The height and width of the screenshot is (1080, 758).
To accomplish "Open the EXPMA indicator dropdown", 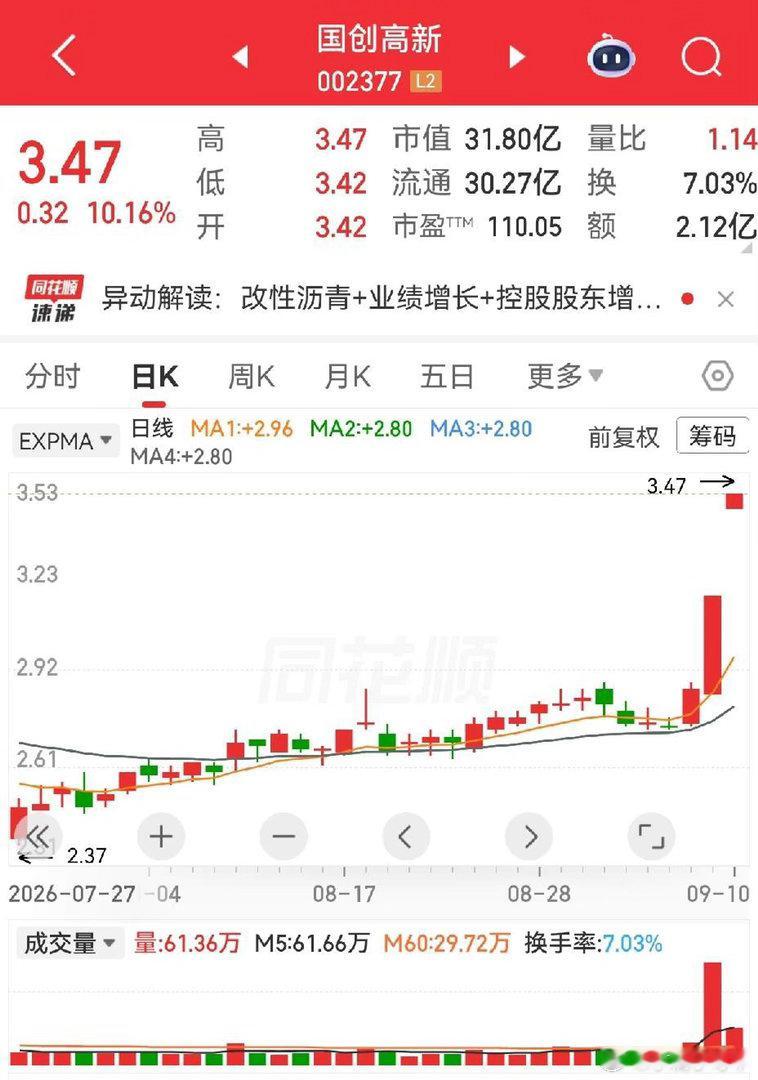I will point(65,441).
